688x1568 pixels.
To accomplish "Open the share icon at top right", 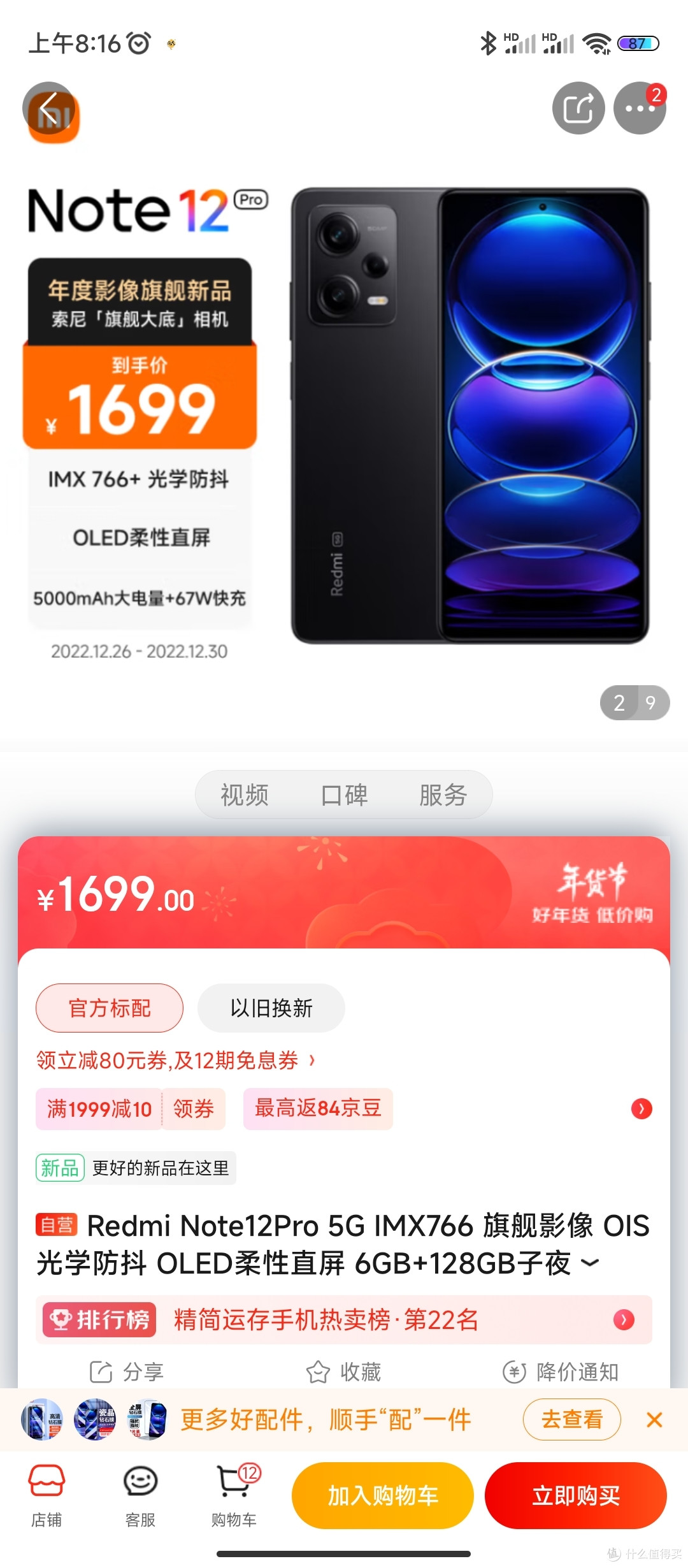I will (x=578, y=108).
